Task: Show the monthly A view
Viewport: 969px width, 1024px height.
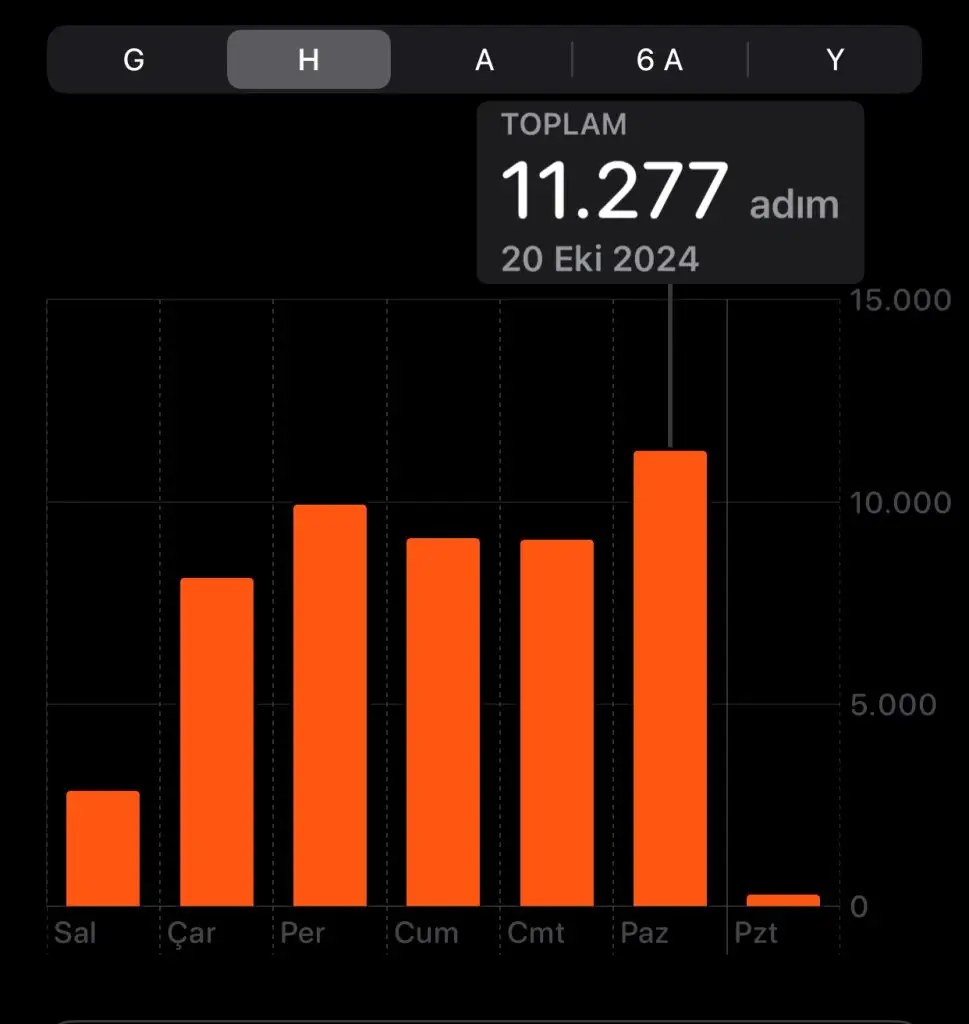Action: (x=484, y=60)
